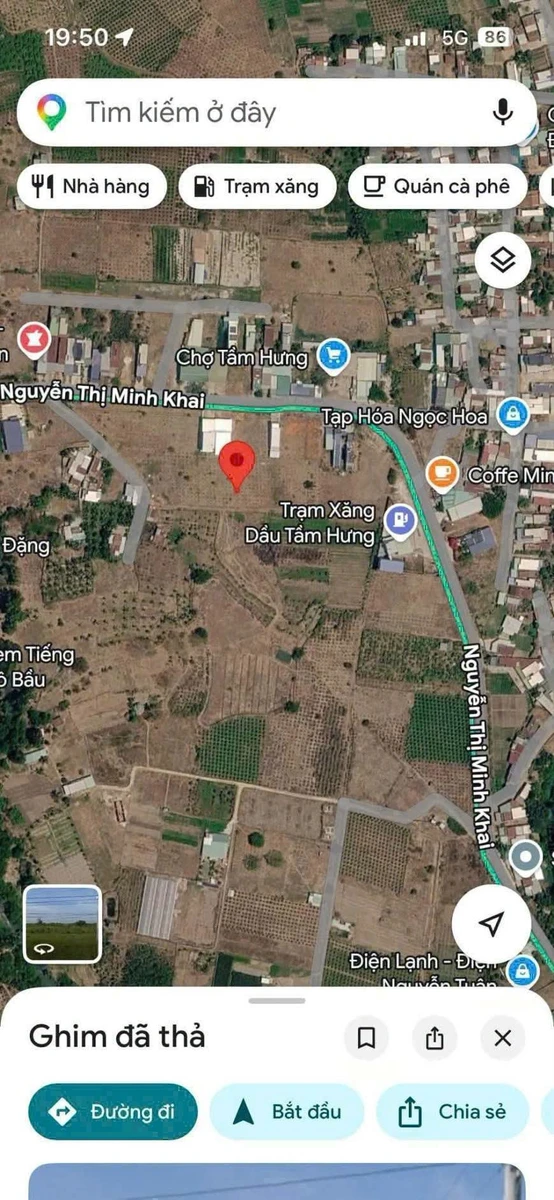Share the pin via header share icon
The image size is (554, 1200).
434,1038
